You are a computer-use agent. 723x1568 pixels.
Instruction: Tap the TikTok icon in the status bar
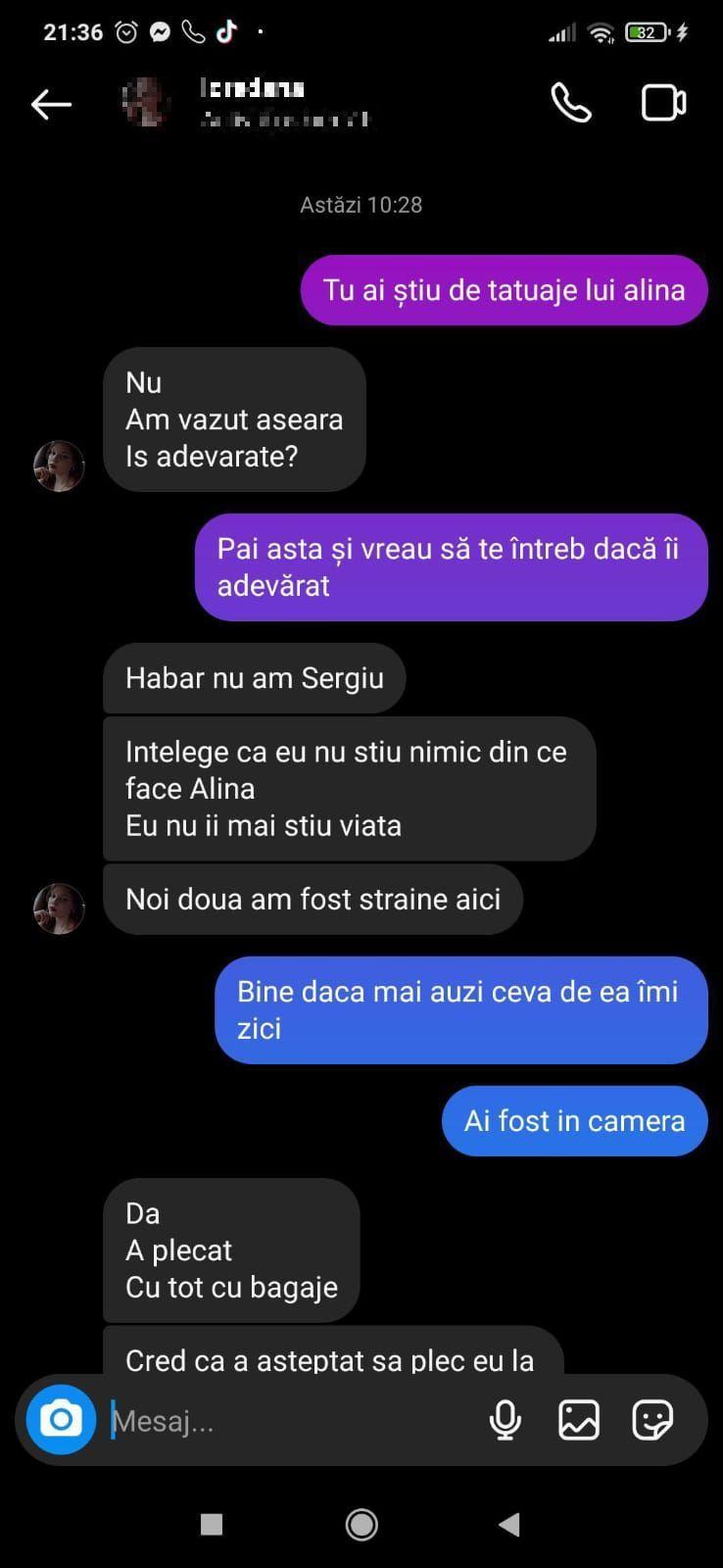(x=228, y=30)
